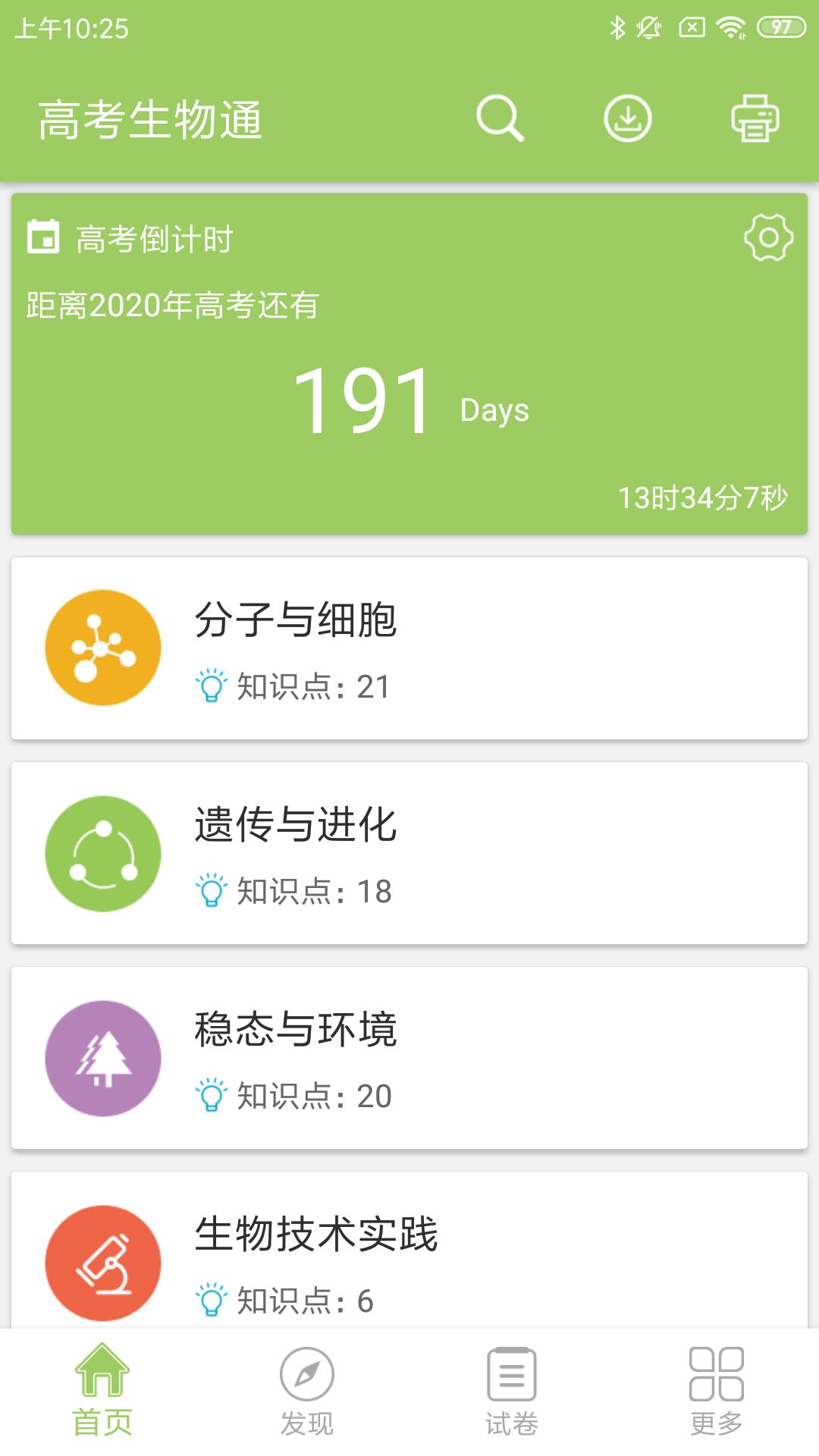
Task: Open the print function from the title bar
Action: 756,119
